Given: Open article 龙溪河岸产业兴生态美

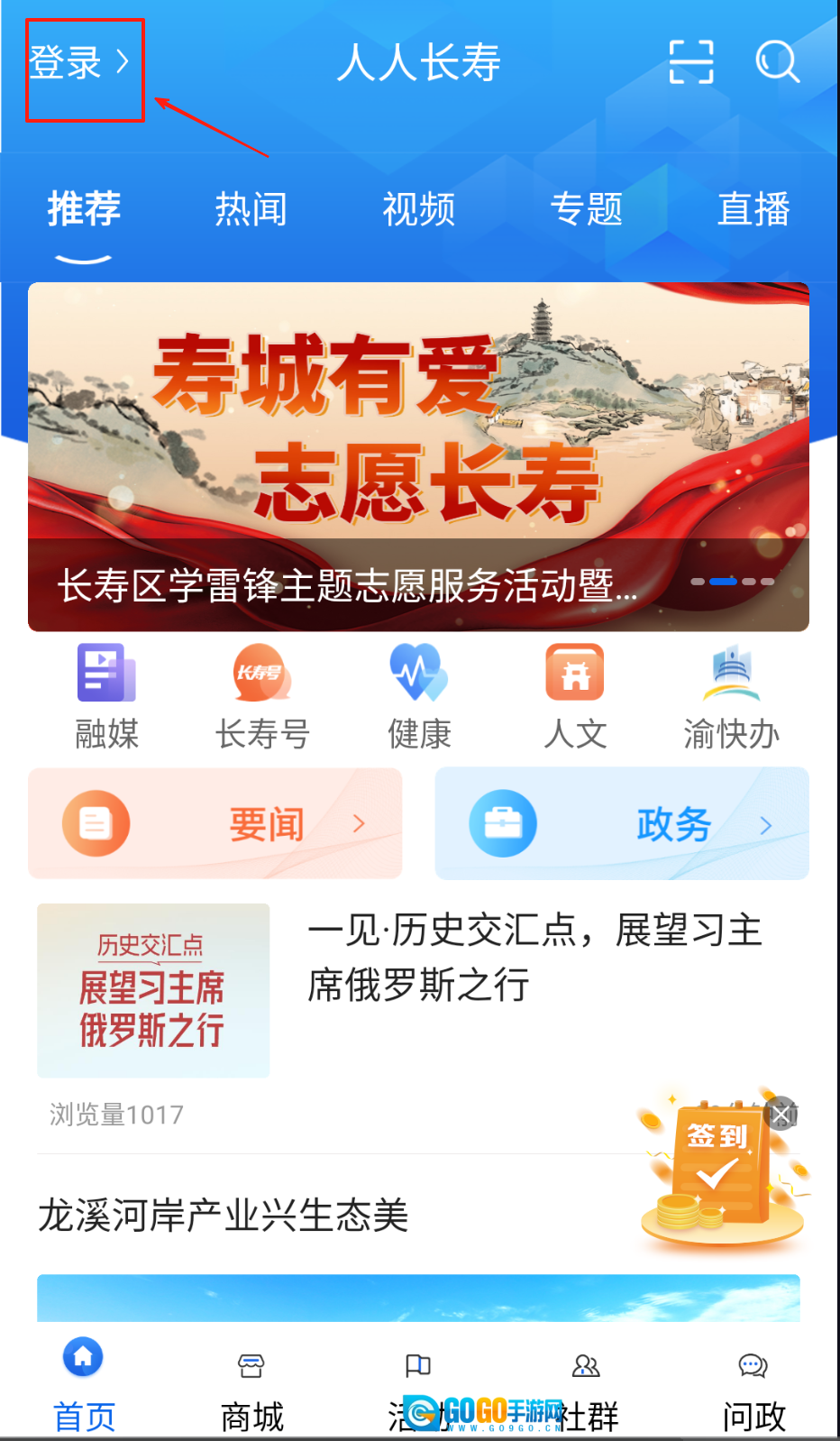Looking at the screenshot, I should point(224,1216).
